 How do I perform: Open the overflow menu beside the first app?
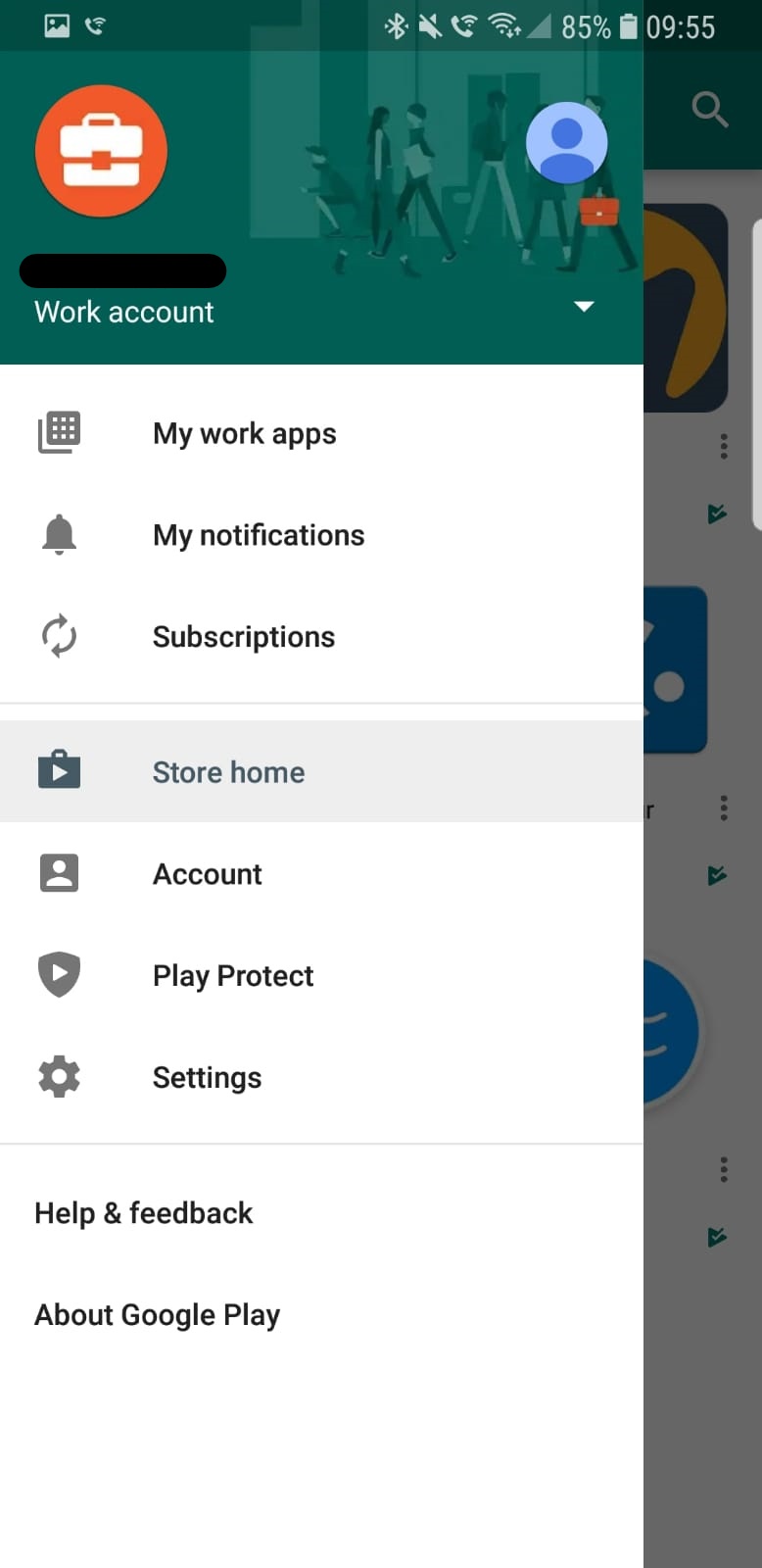tap(724, 446)
